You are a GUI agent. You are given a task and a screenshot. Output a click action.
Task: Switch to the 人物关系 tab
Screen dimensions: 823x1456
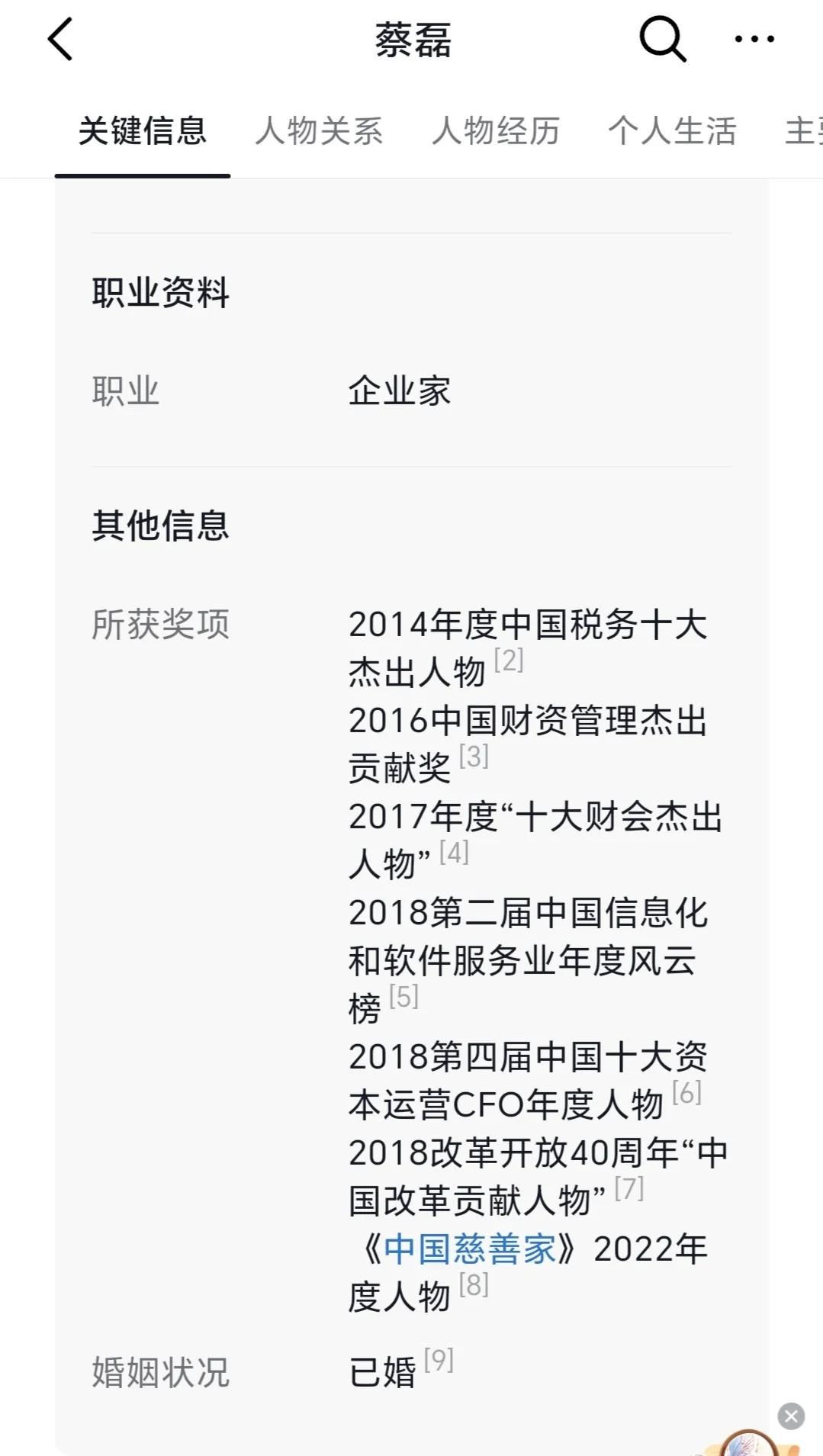click(x=319, y=131)
